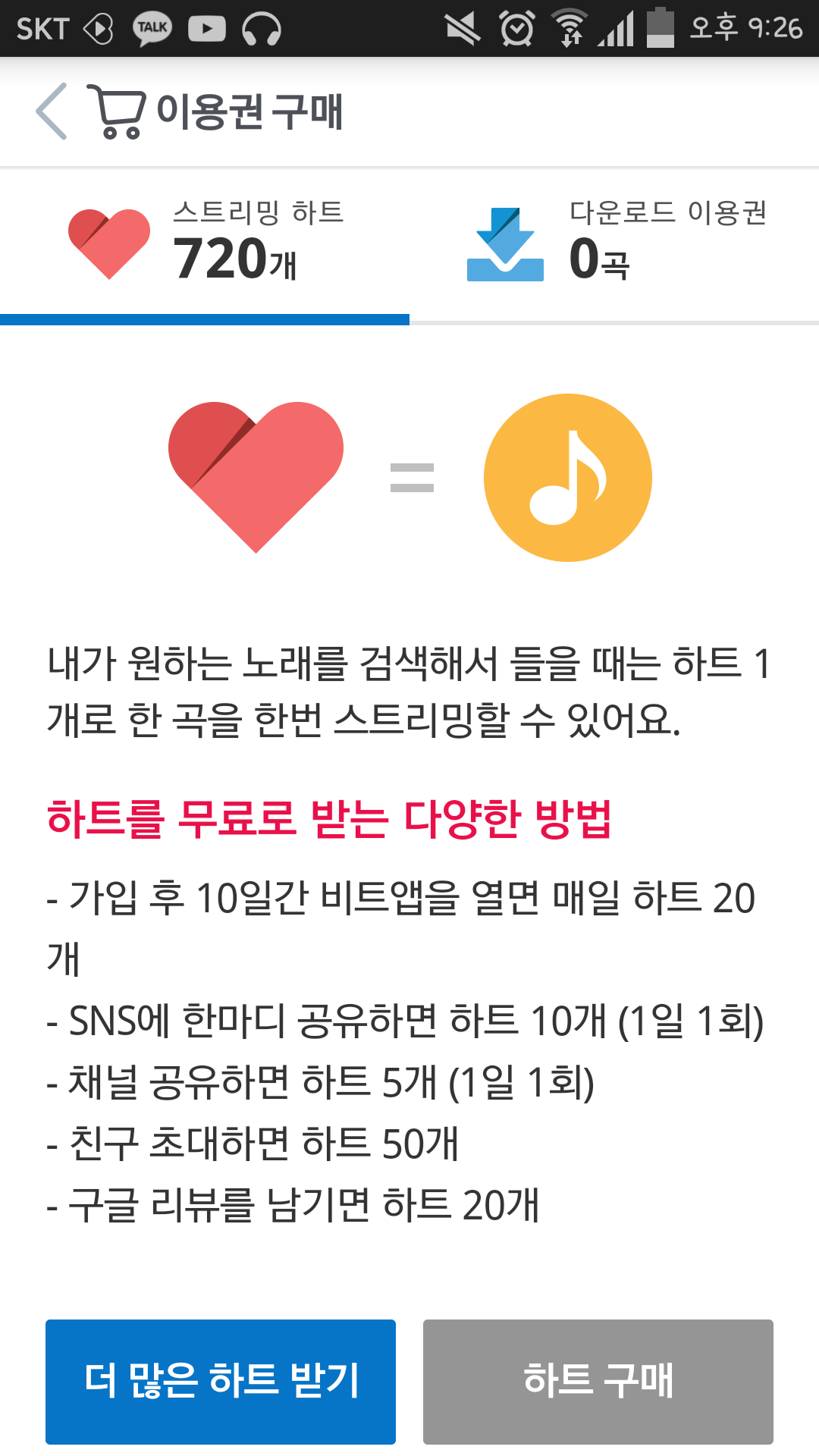Switch to 다운로드 이용권 tab
The height and width of the screenshot is (1456, 819).
tap(614, 244)
